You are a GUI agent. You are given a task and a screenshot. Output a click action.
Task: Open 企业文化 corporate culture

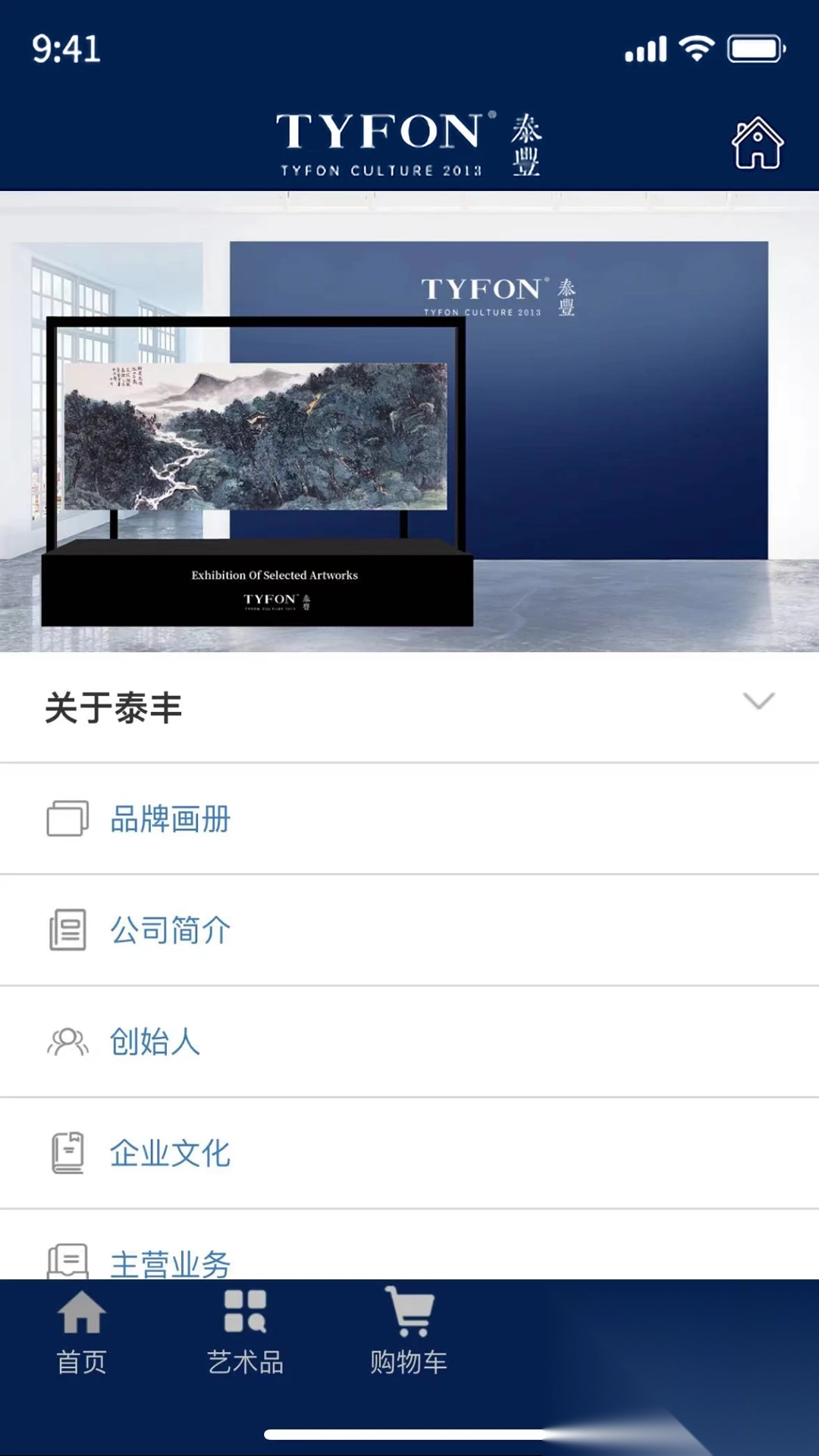[170, 1153]
